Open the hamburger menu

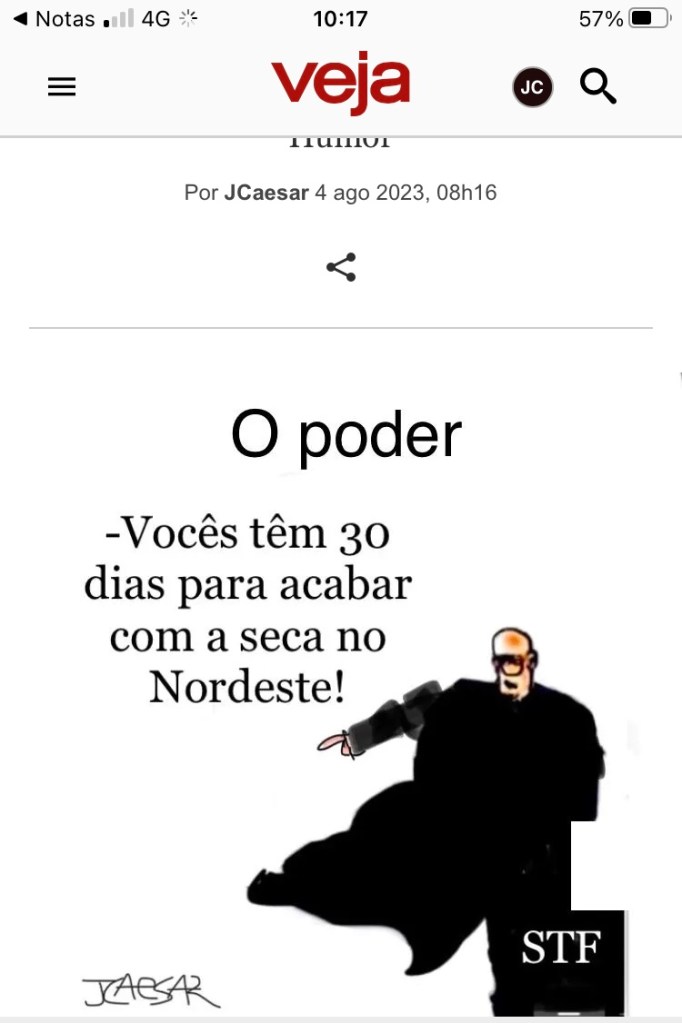(x=62, y=87)
